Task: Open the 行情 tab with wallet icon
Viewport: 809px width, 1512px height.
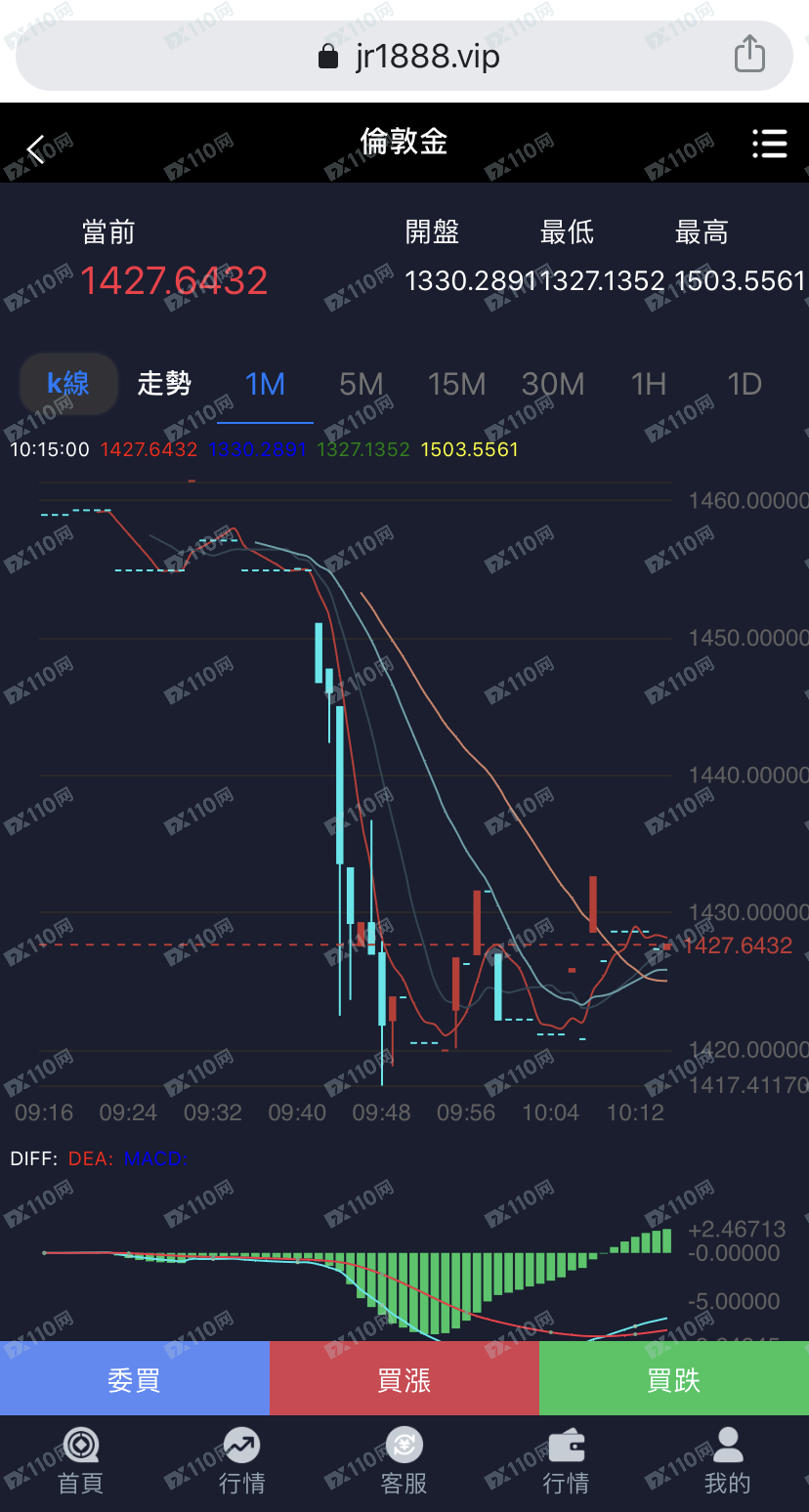Action: point(566,1461)
